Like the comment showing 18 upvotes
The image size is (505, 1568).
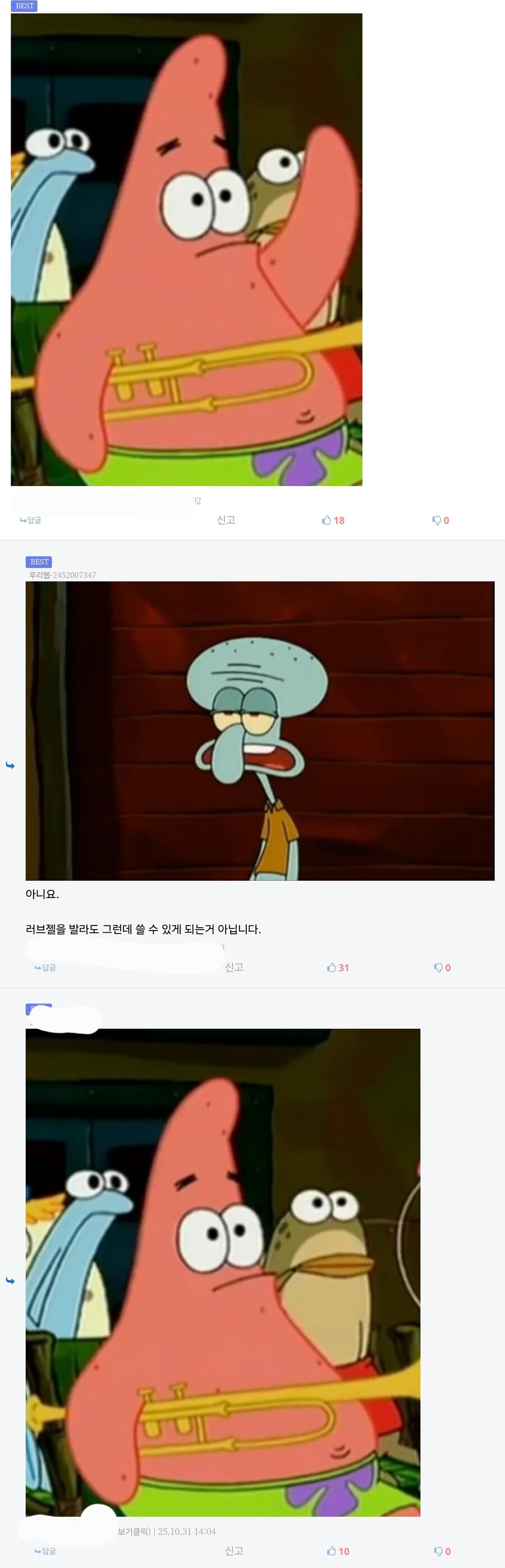click(333, 520)
